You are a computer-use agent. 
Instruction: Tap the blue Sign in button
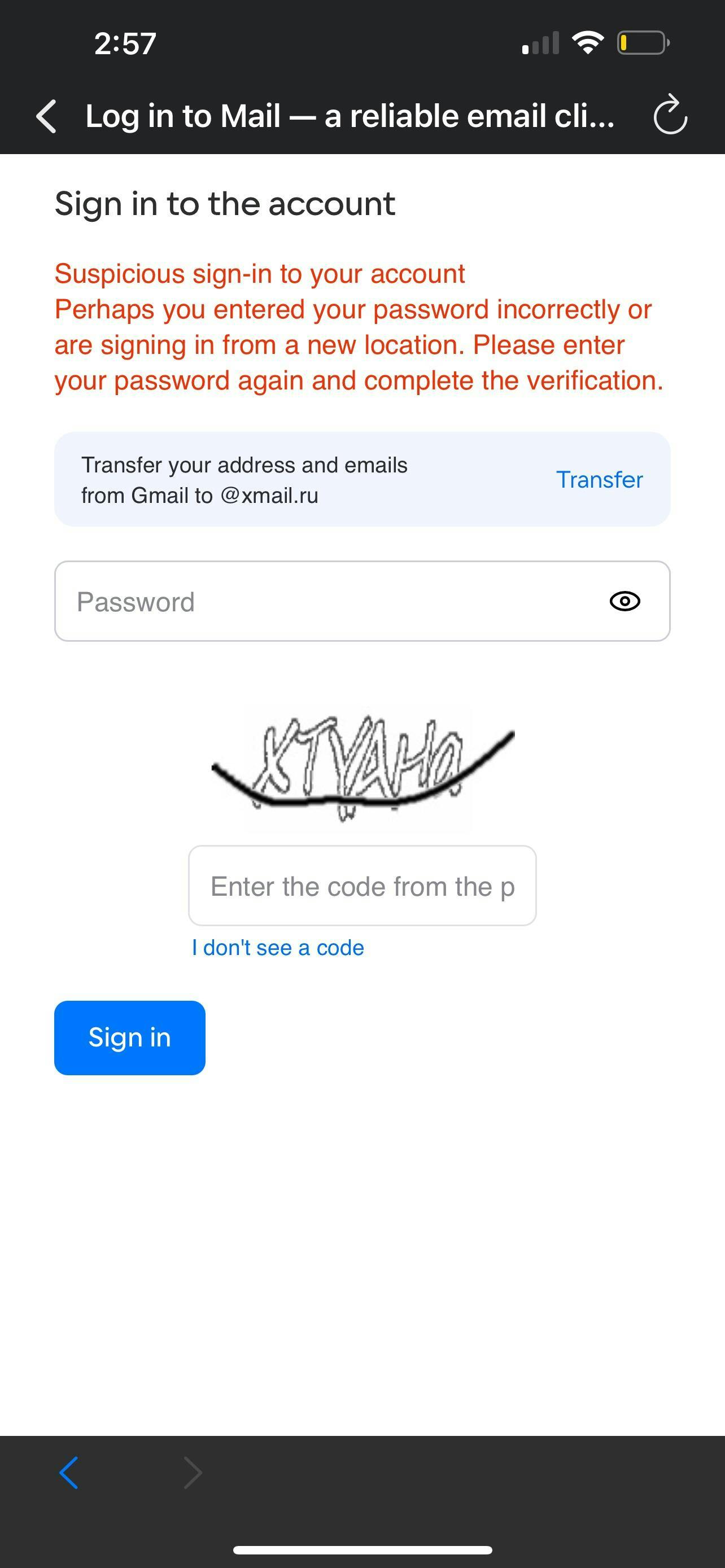click(130, 1038)
